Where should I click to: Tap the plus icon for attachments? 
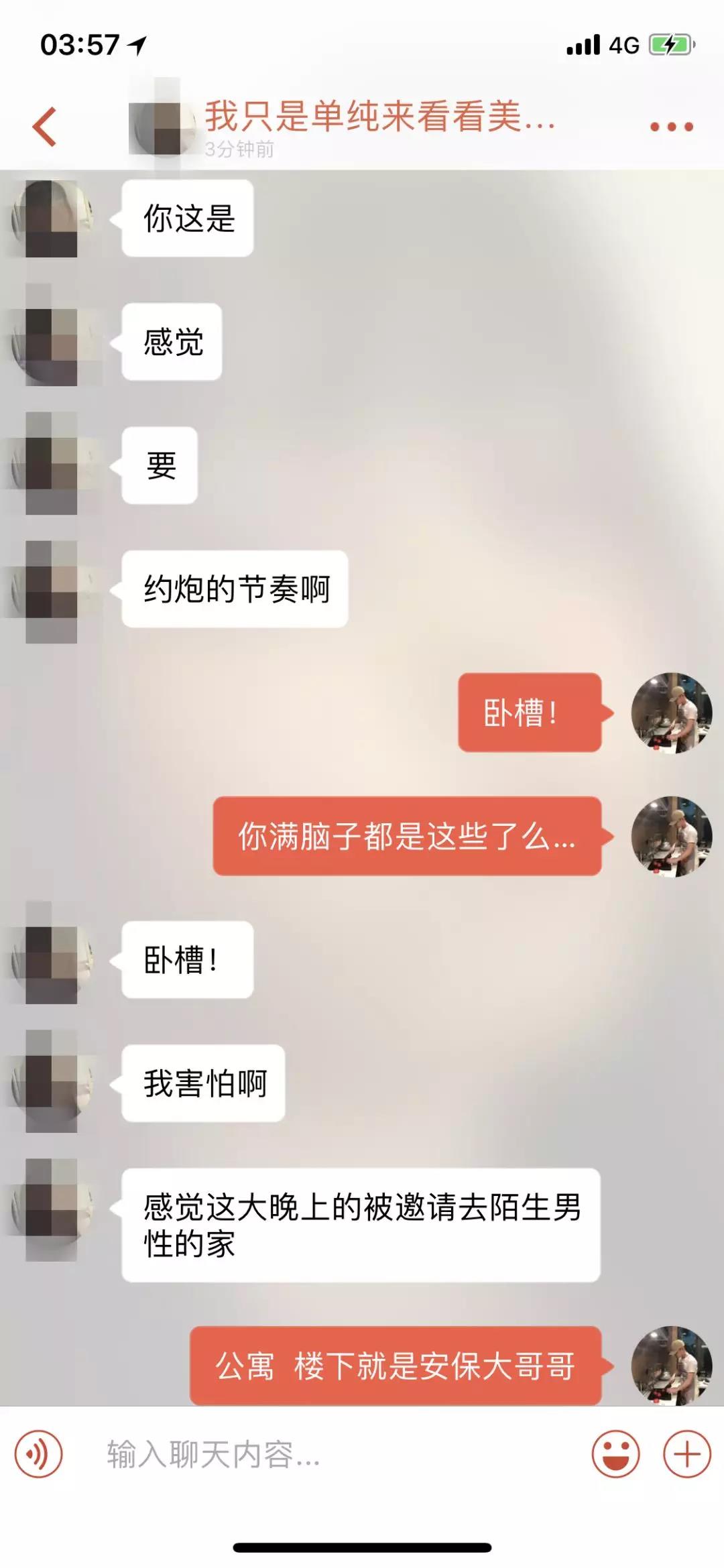tap(686, 1454)
